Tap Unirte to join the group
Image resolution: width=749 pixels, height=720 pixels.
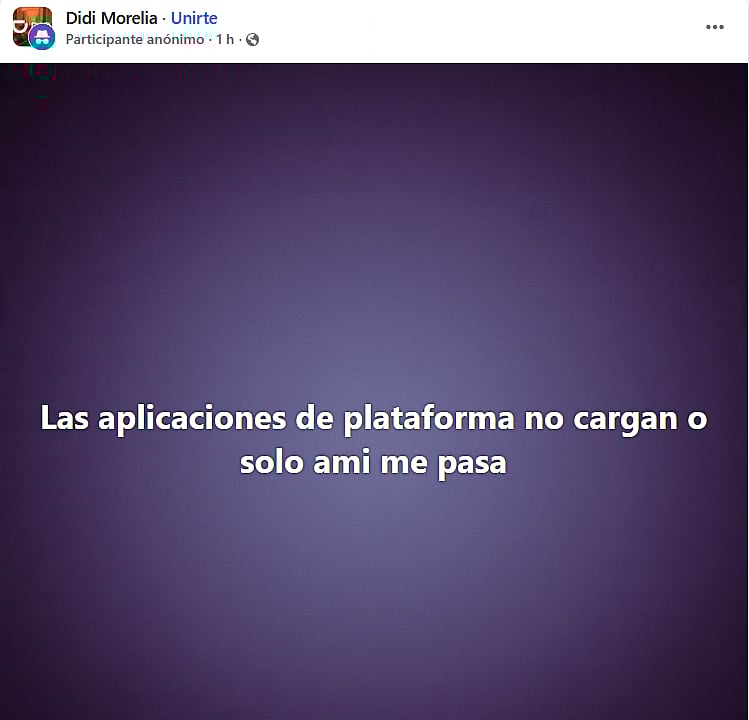click(x=194, y=18)
